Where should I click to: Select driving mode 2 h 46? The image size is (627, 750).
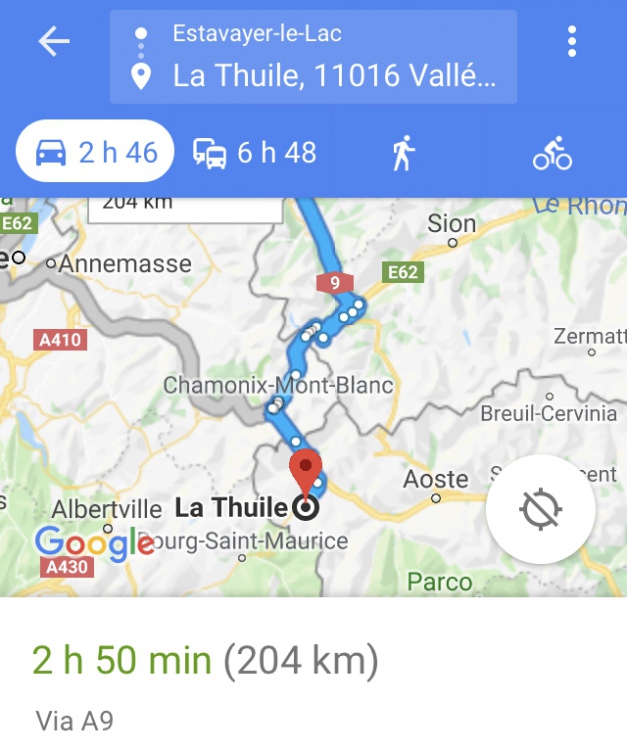96,153
